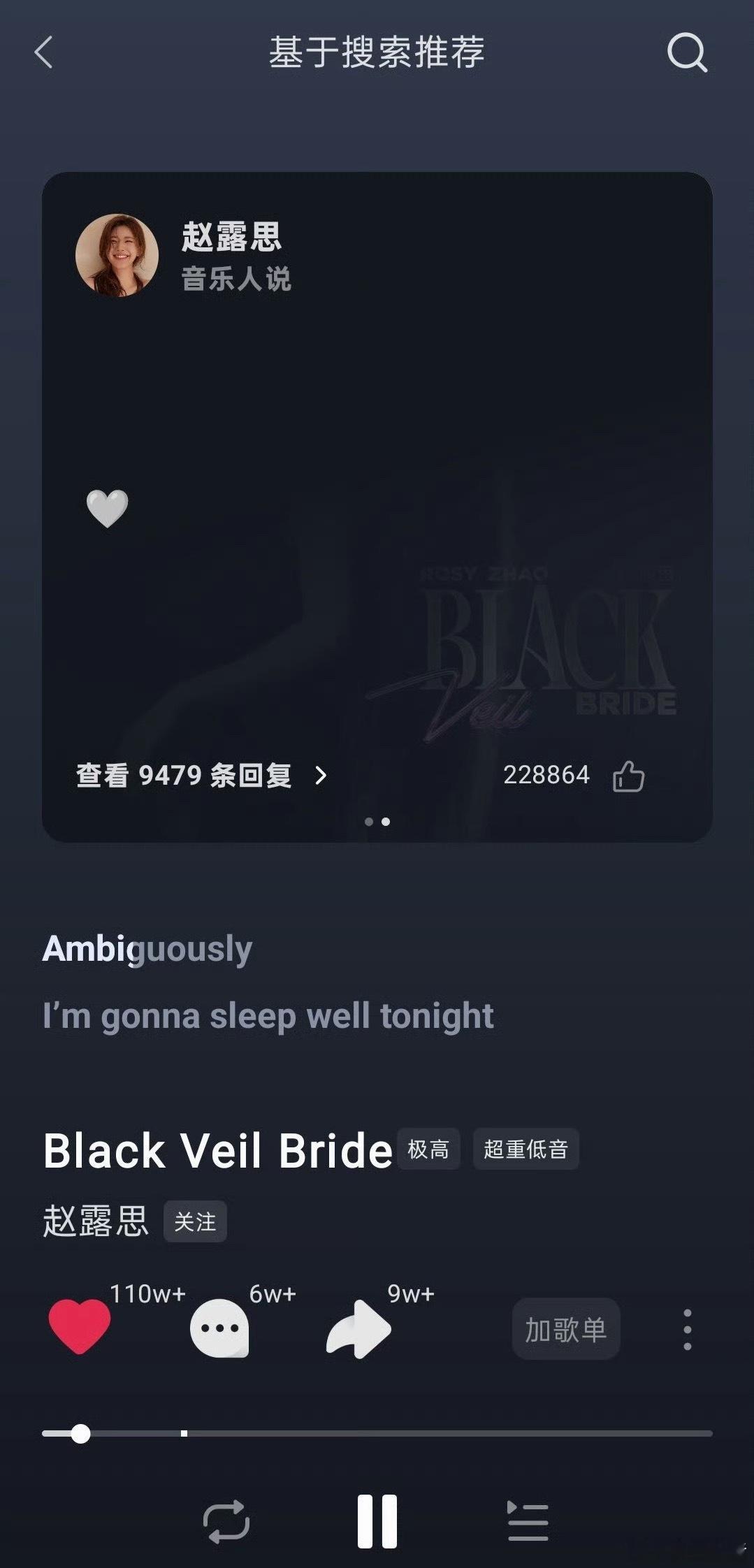This screenshot has height=1568, width=754.
Task: Give a thumbs up to the musician's comment
Action: (x=628, y=776)
